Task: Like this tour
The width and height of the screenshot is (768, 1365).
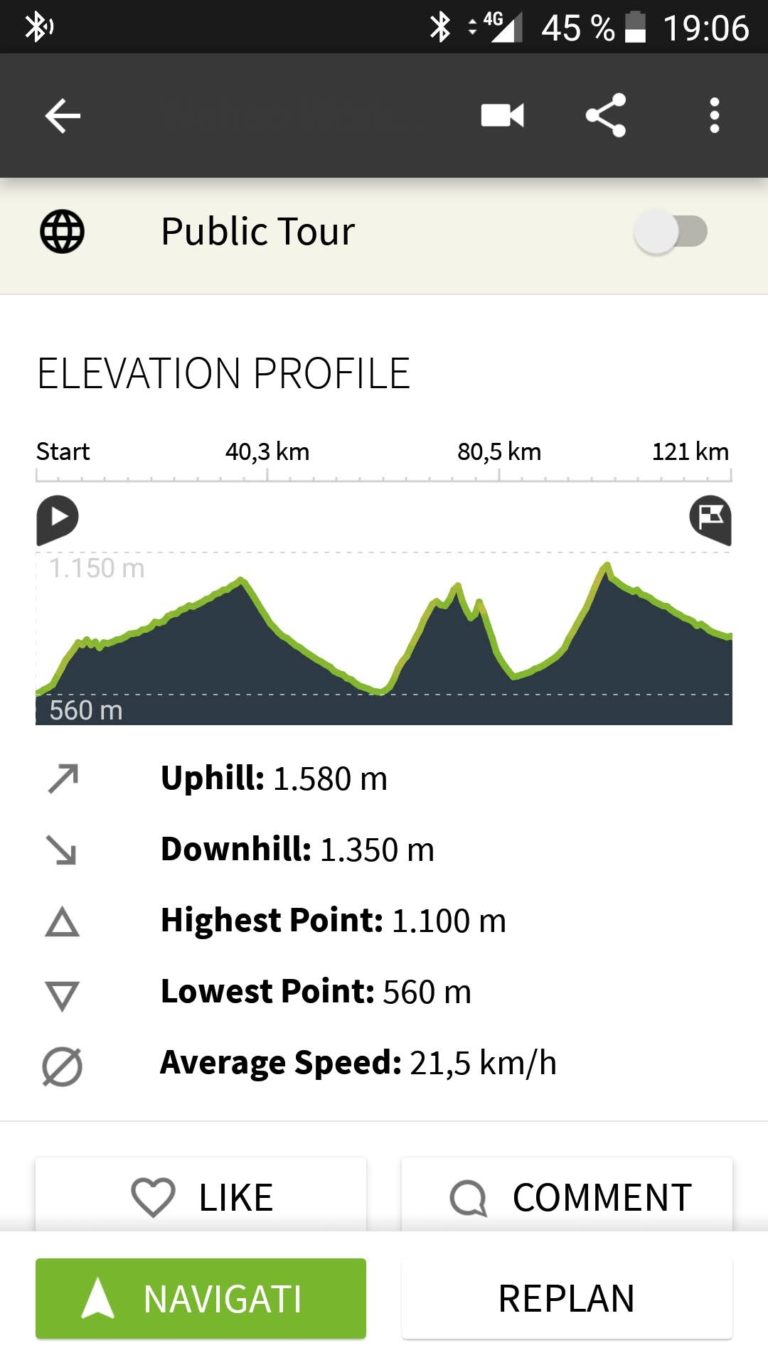Action: click(x=201, y=1196)
